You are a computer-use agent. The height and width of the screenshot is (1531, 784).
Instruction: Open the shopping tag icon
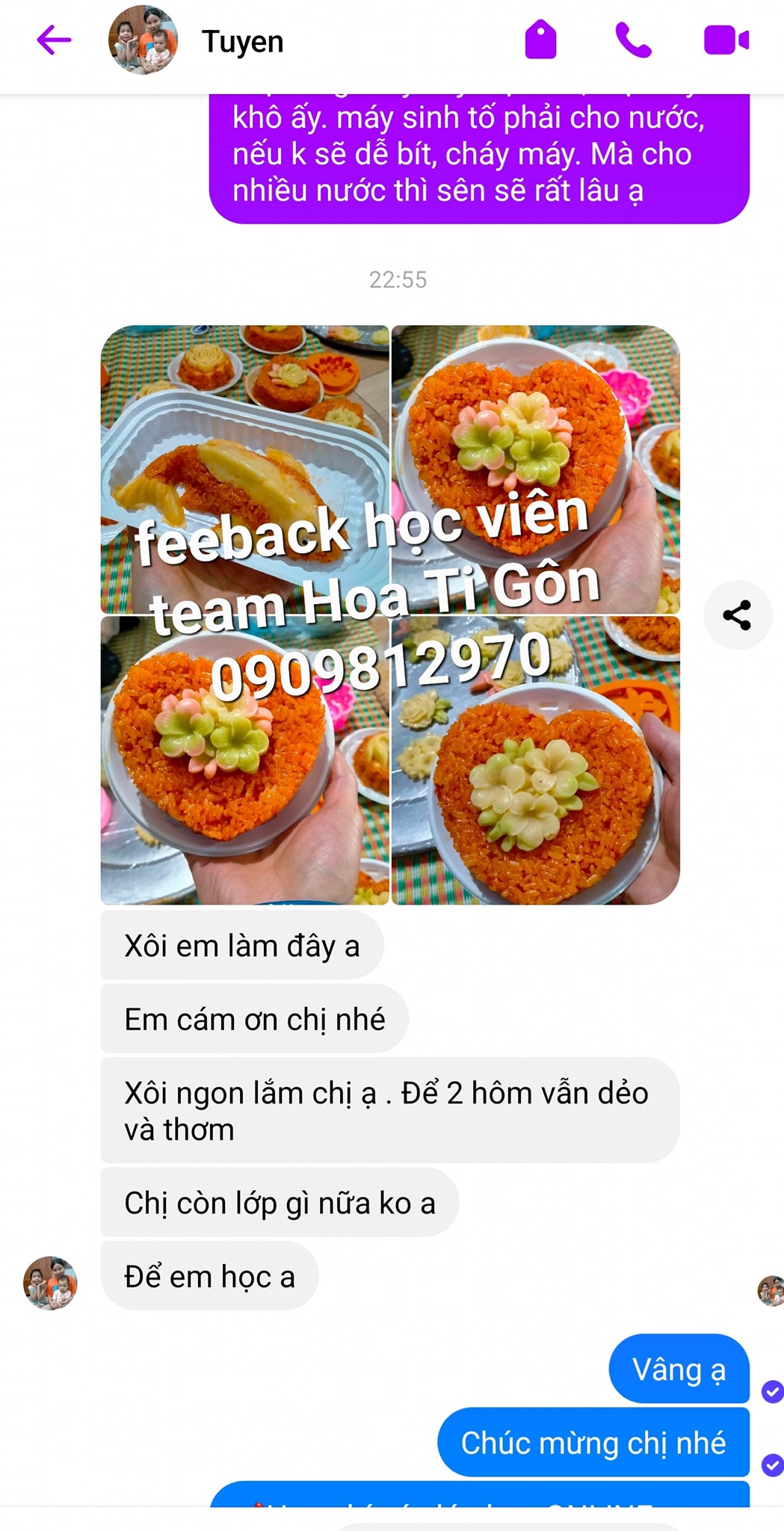coord(540,40)
